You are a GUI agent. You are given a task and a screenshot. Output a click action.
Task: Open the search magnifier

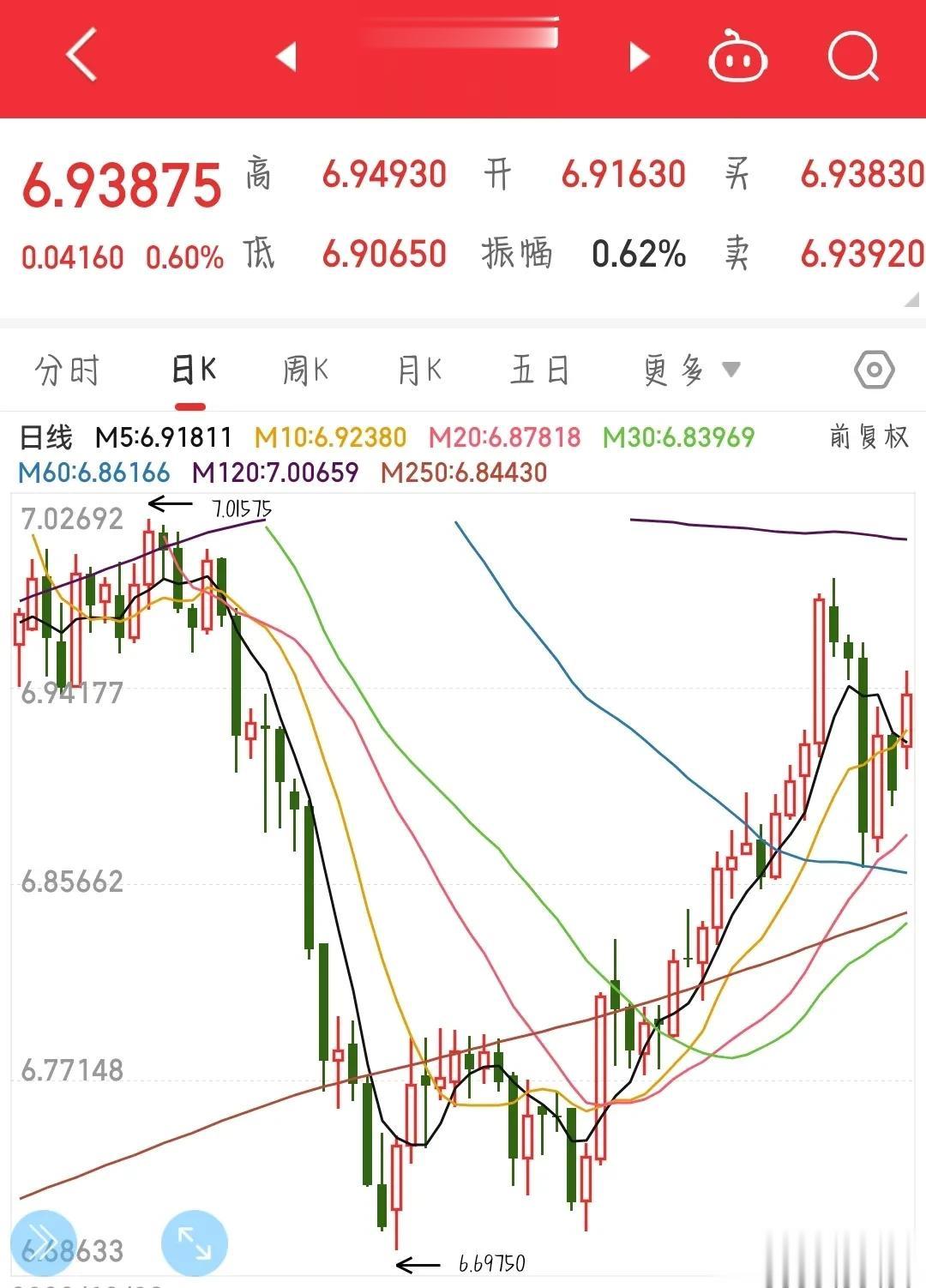[x=853, y=57]
